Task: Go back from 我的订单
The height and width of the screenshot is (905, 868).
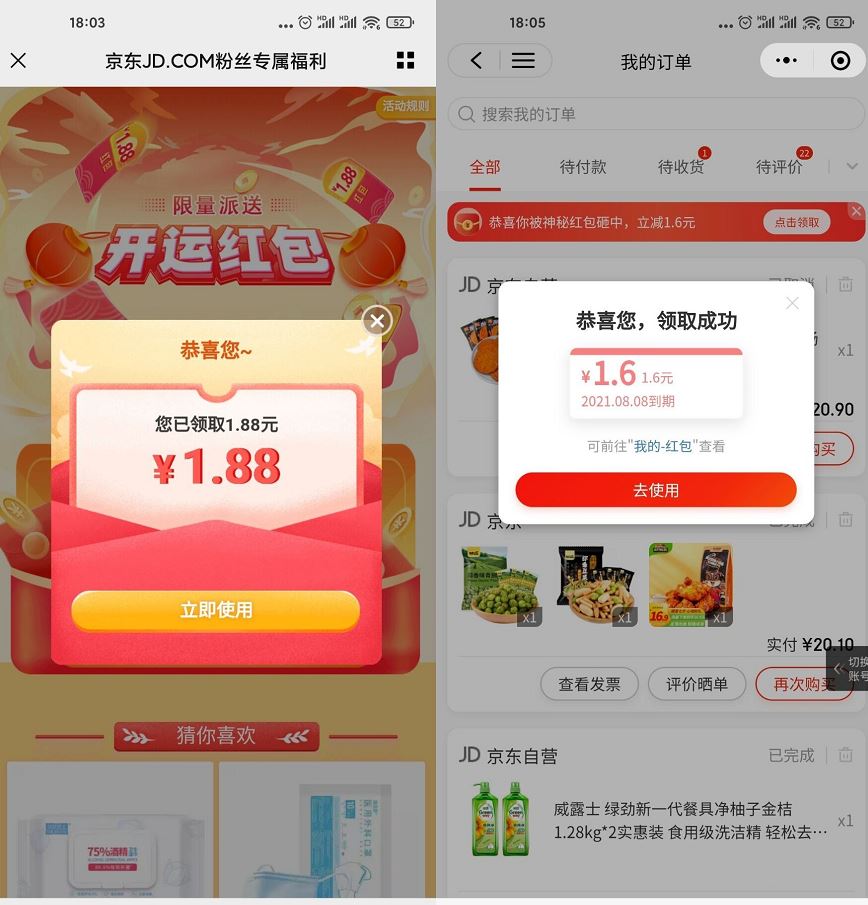Action: [x=476, y=61]
